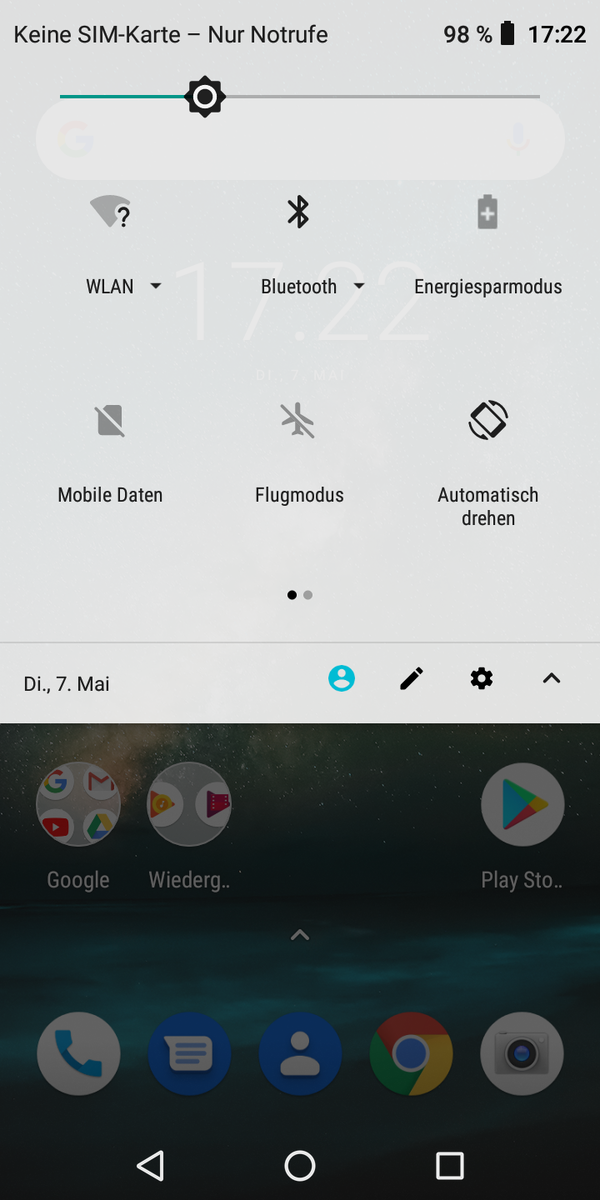Tap the system home button
This screenshot has height=1200, width=600.
click(x=300, y=1165)
